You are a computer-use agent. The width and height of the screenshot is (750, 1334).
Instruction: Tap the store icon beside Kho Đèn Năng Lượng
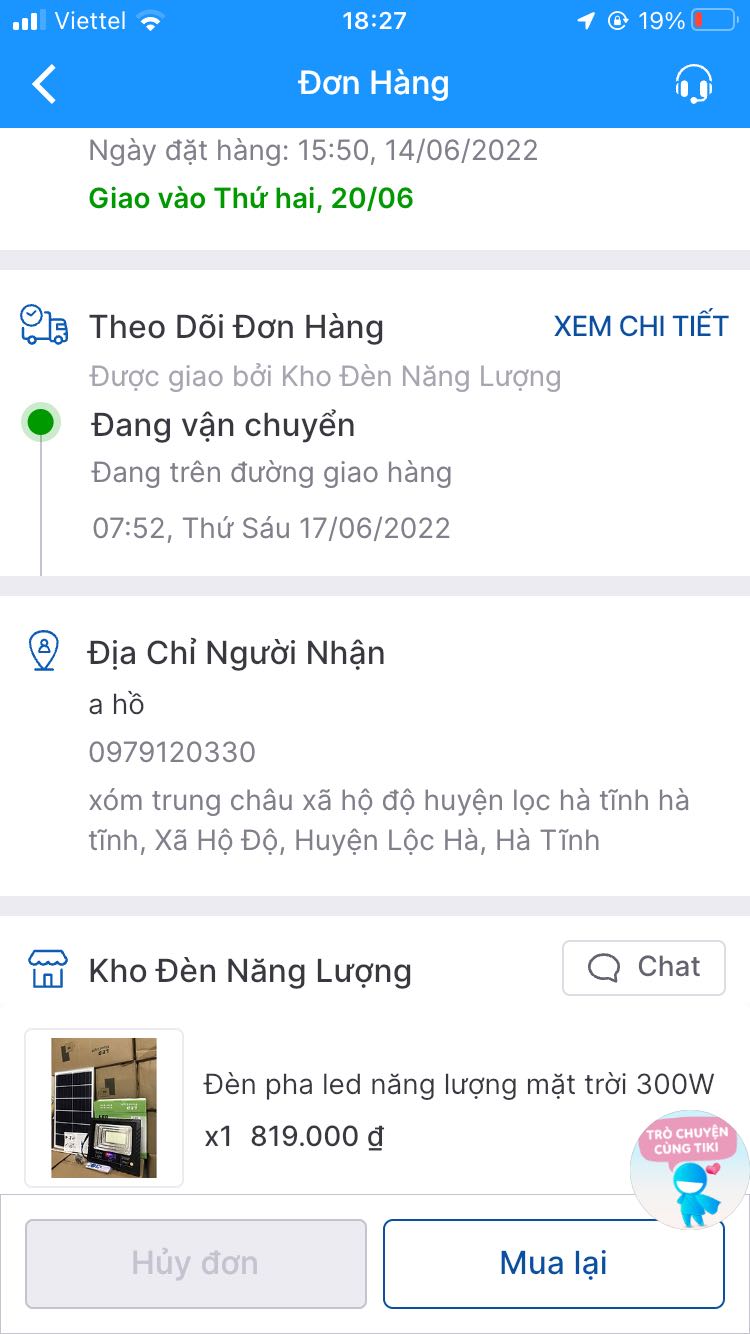(x=44, y=967)
